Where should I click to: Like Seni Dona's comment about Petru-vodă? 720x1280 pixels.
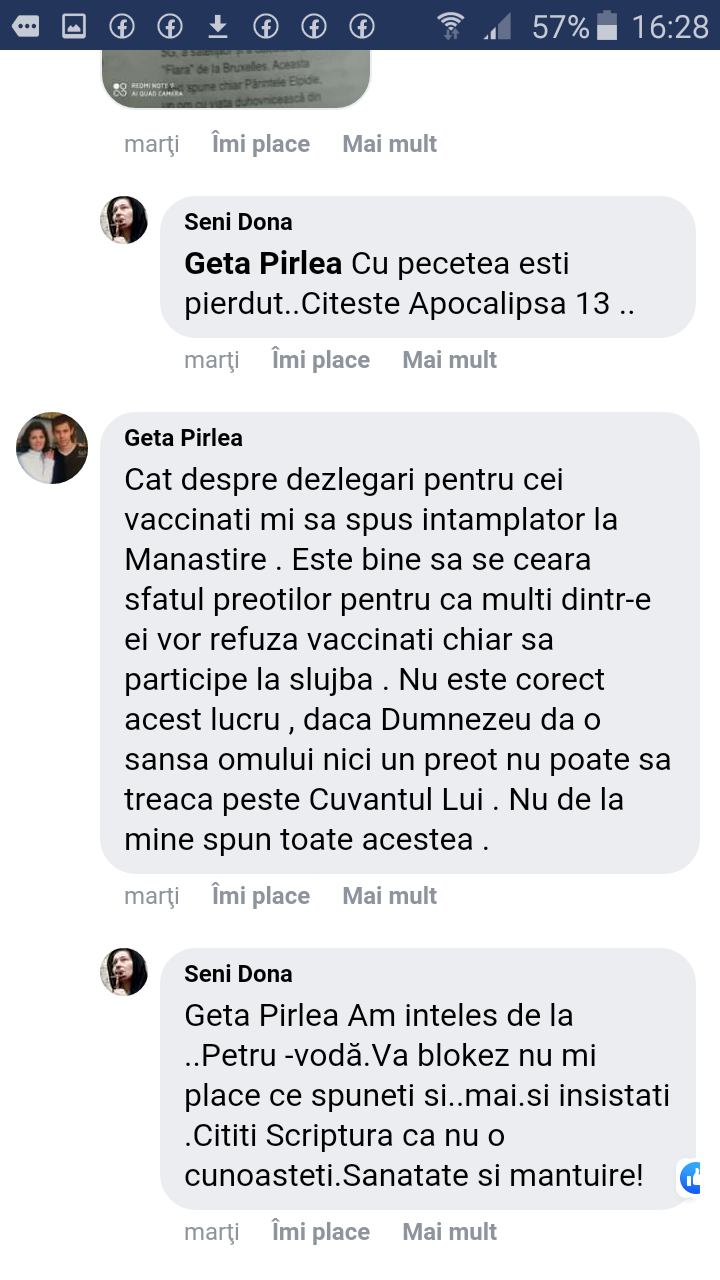click(321, 1232)
